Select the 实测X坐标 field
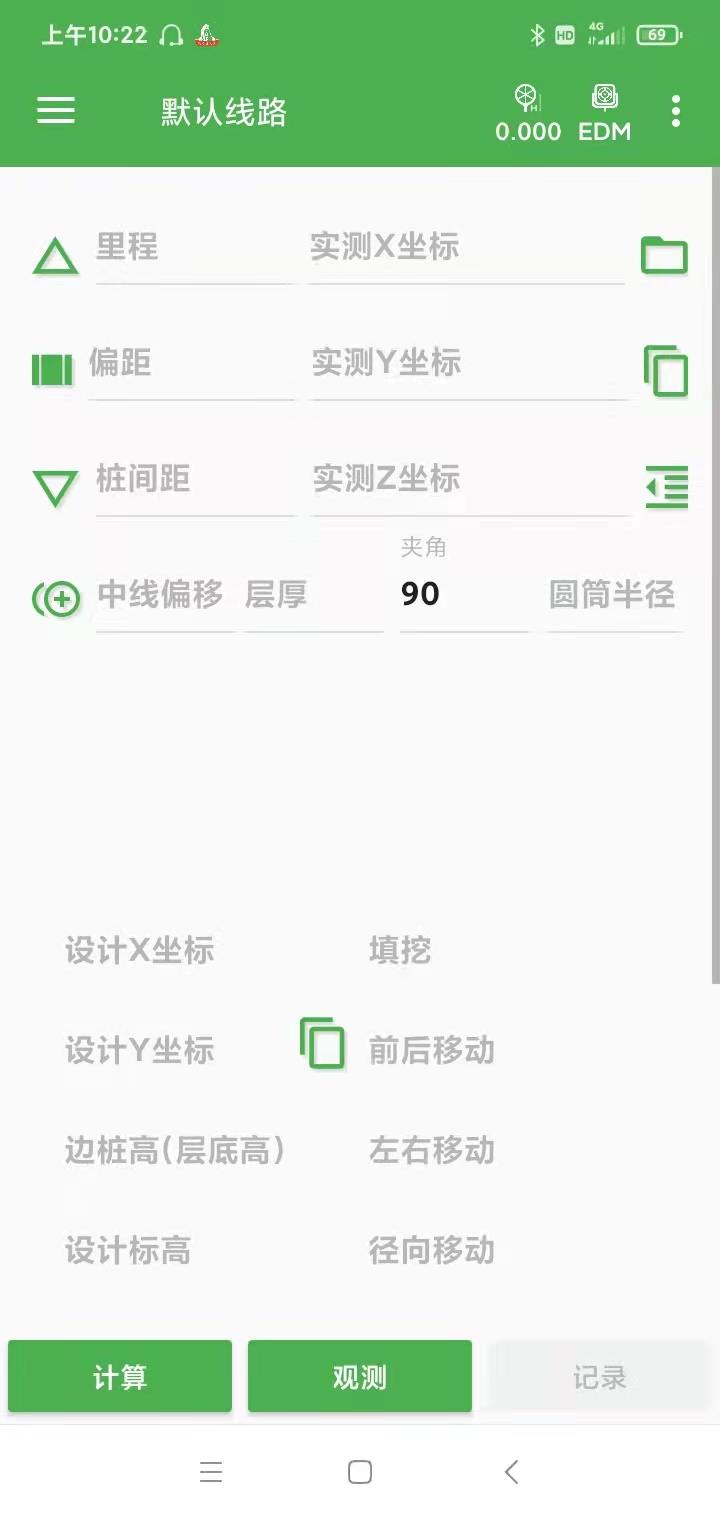The width and height of the screenshot is (720, 1520). [x=465, y=248]
